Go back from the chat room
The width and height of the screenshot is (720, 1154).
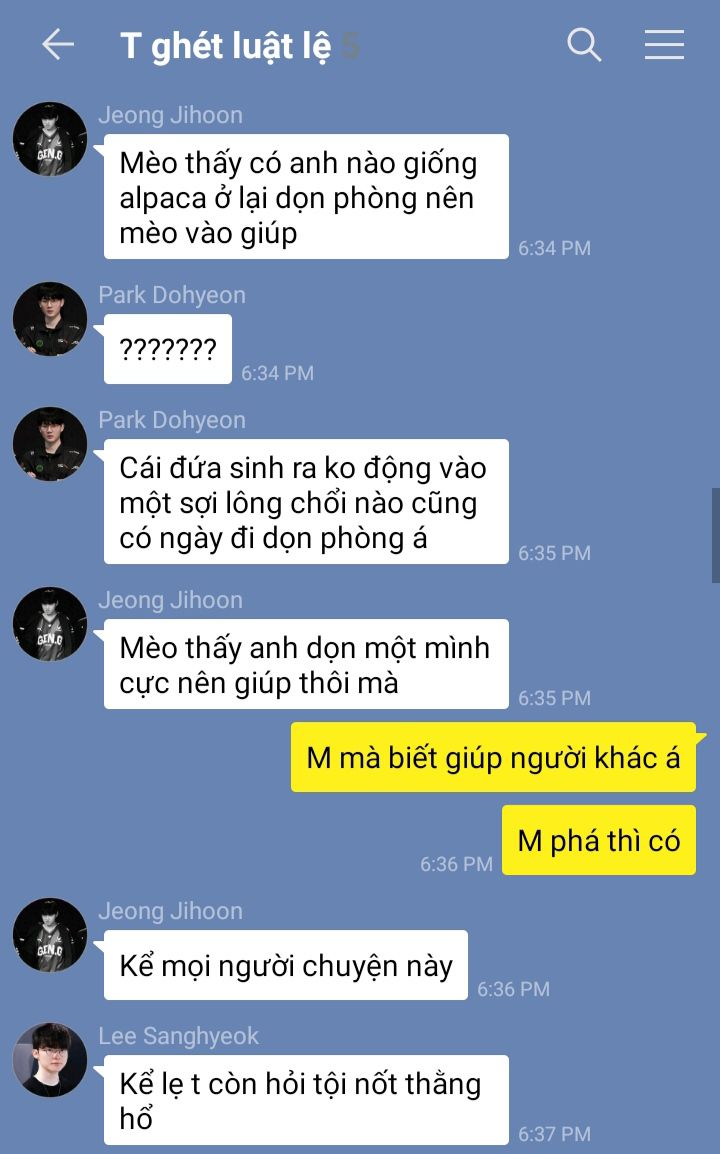click(x=58, y=45)
